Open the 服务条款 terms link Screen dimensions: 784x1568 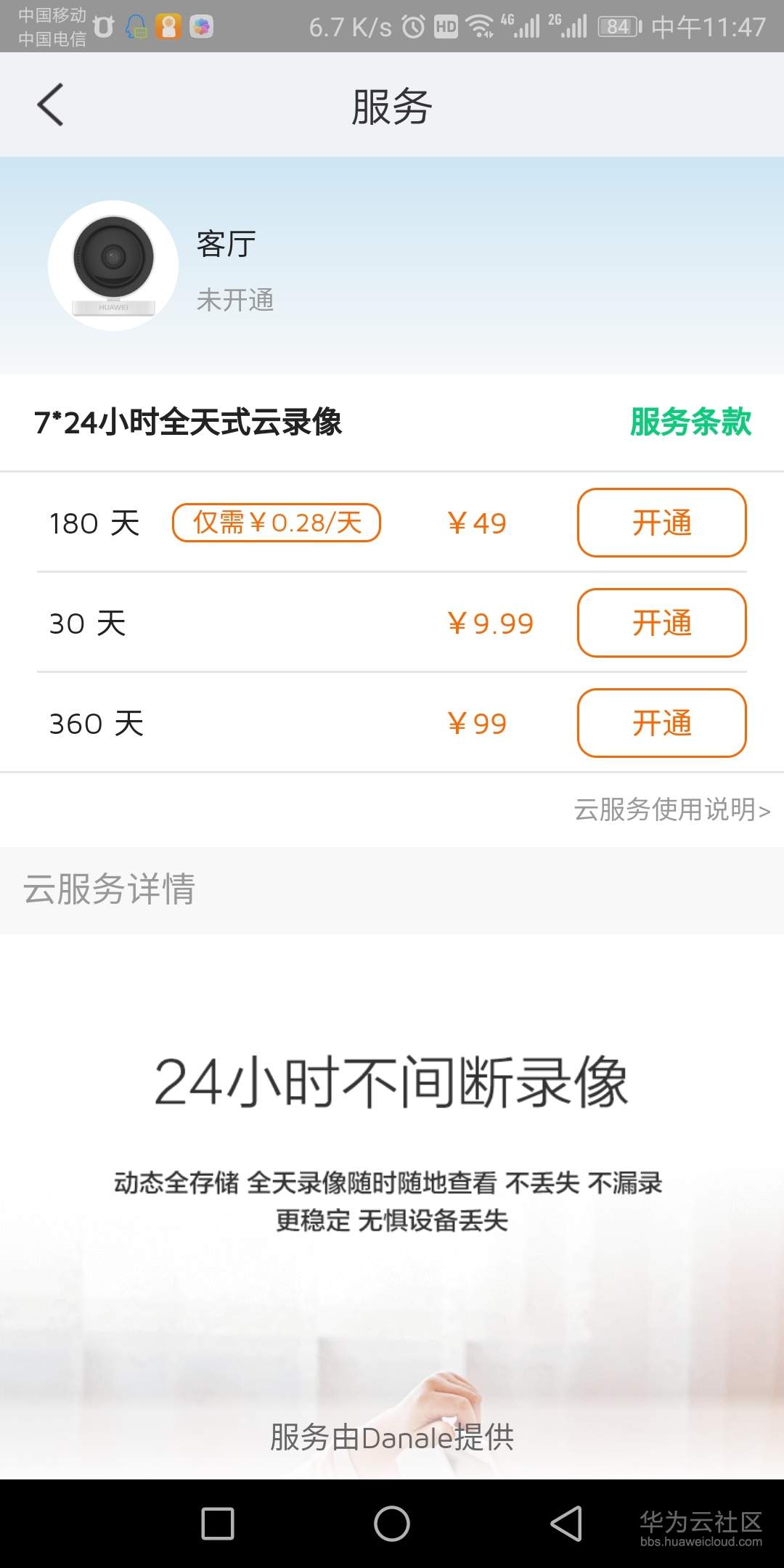point(690,422)
